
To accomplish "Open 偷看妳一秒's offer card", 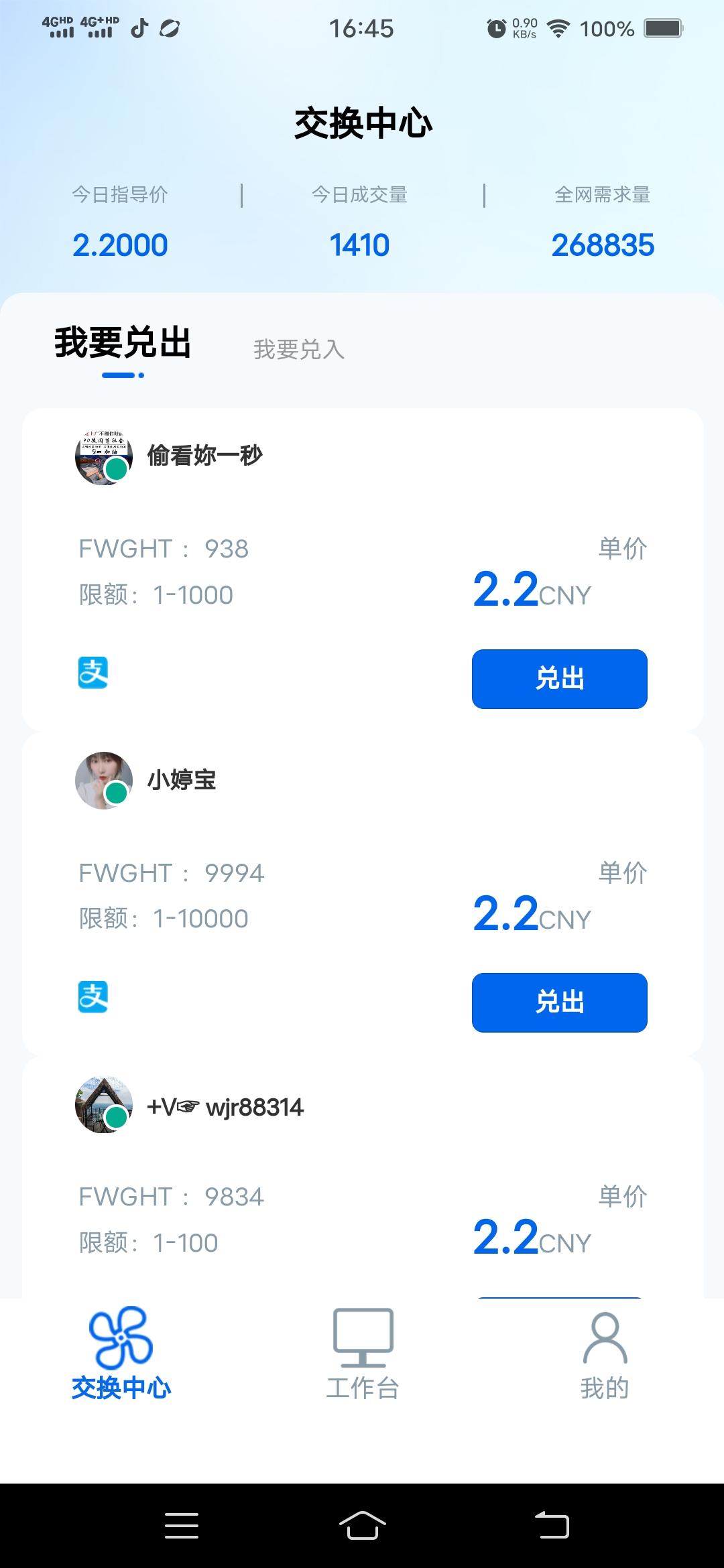I will (x=363, y=570).
